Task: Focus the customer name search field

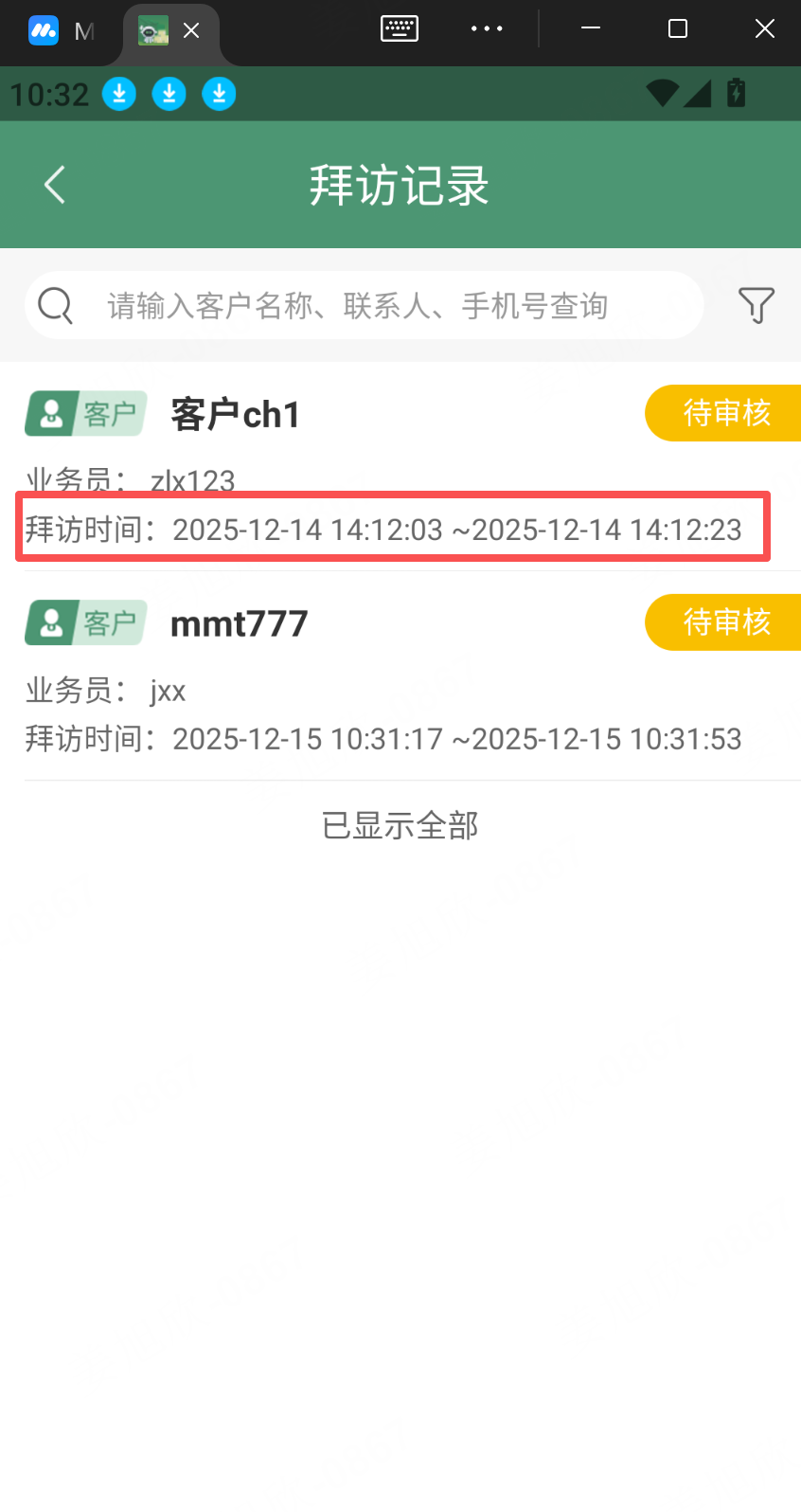Action: [x=379, y=306]
